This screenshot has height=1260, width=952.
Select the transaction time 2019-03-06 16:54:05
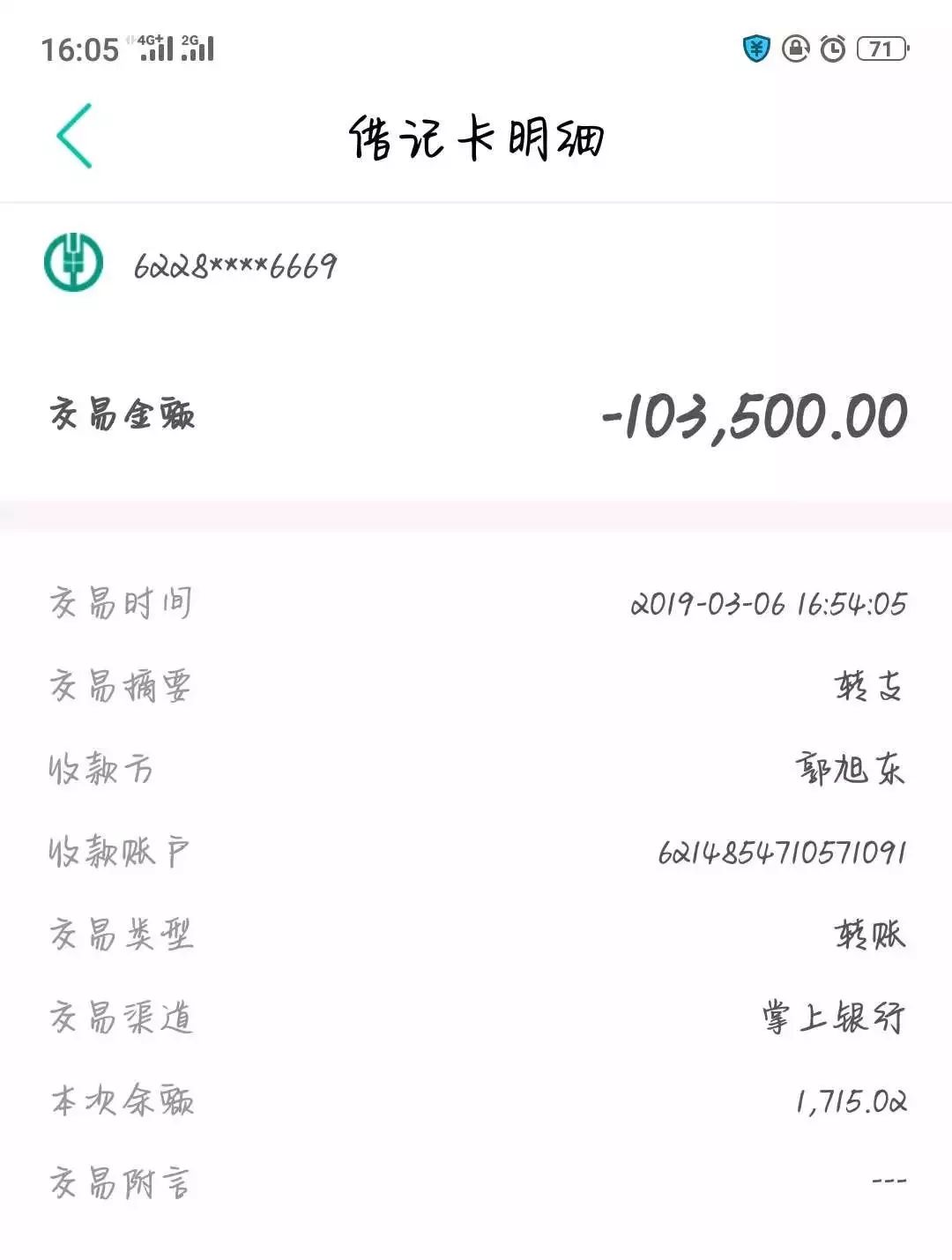[765, 604]
